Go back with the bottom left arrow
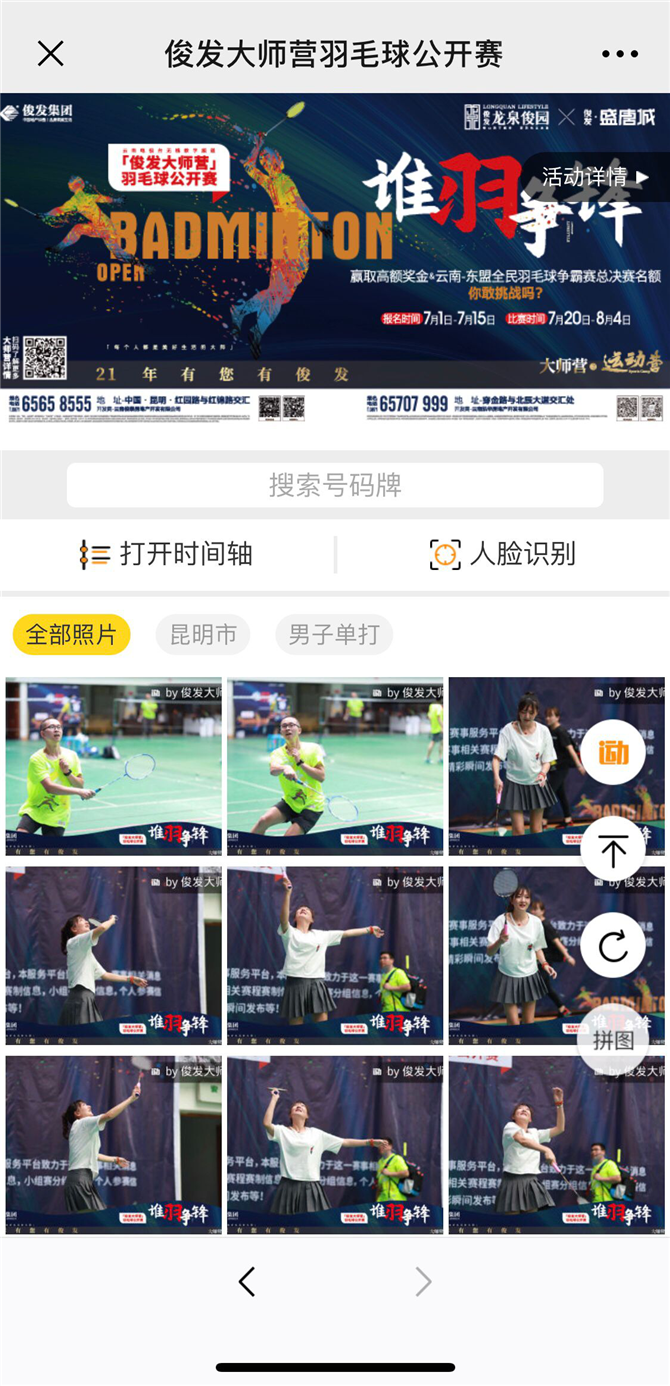This screenshot has height=1386, width=670. tap(247, 1281)
